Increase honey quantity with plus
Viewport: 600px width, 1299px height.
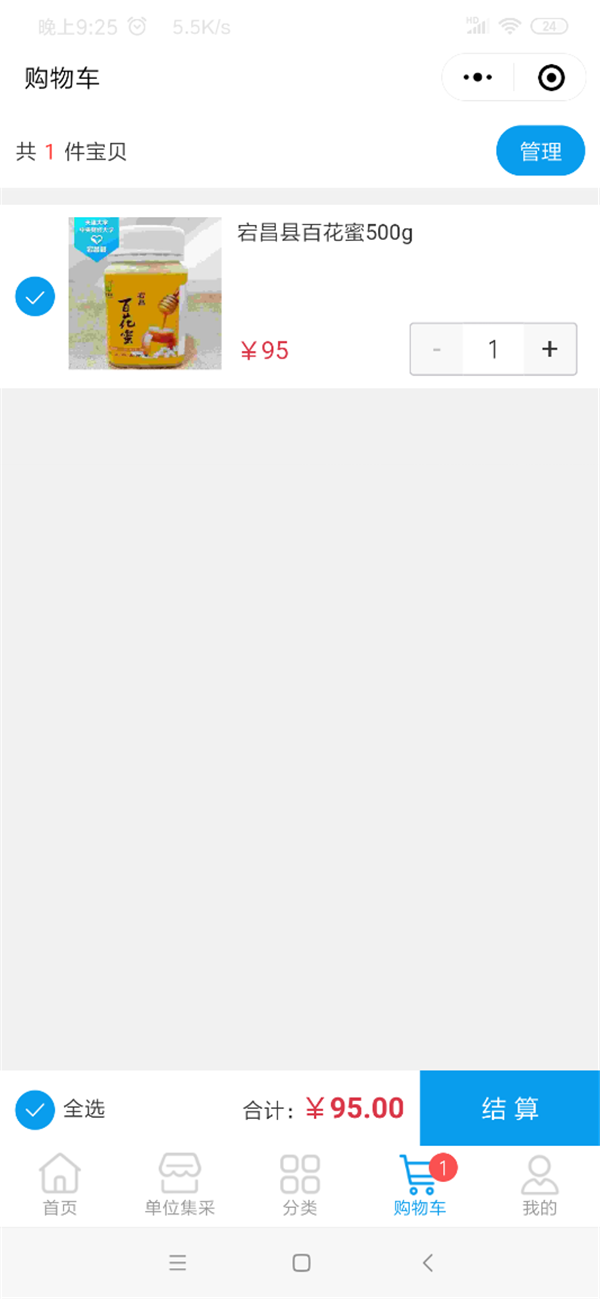point(550,349)
